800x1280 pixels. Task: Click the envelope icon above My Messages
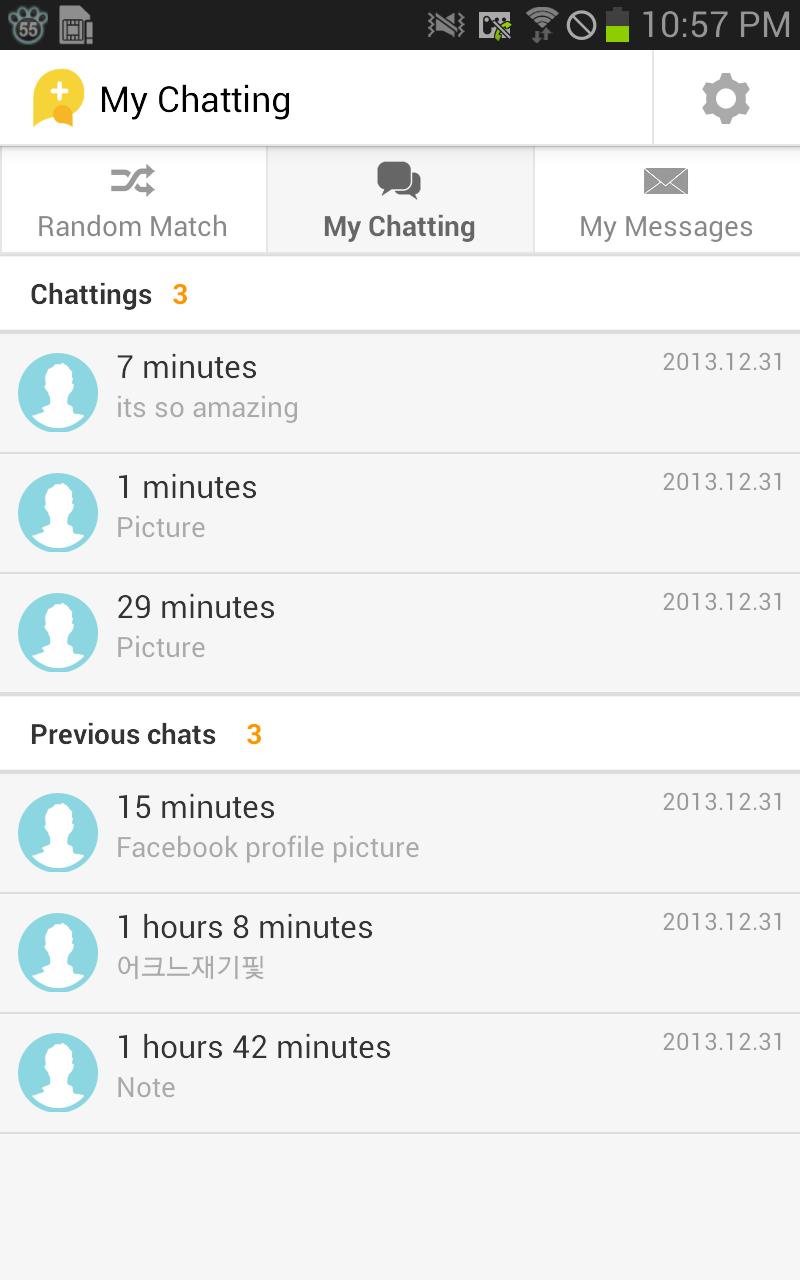(x=666, y=181)
